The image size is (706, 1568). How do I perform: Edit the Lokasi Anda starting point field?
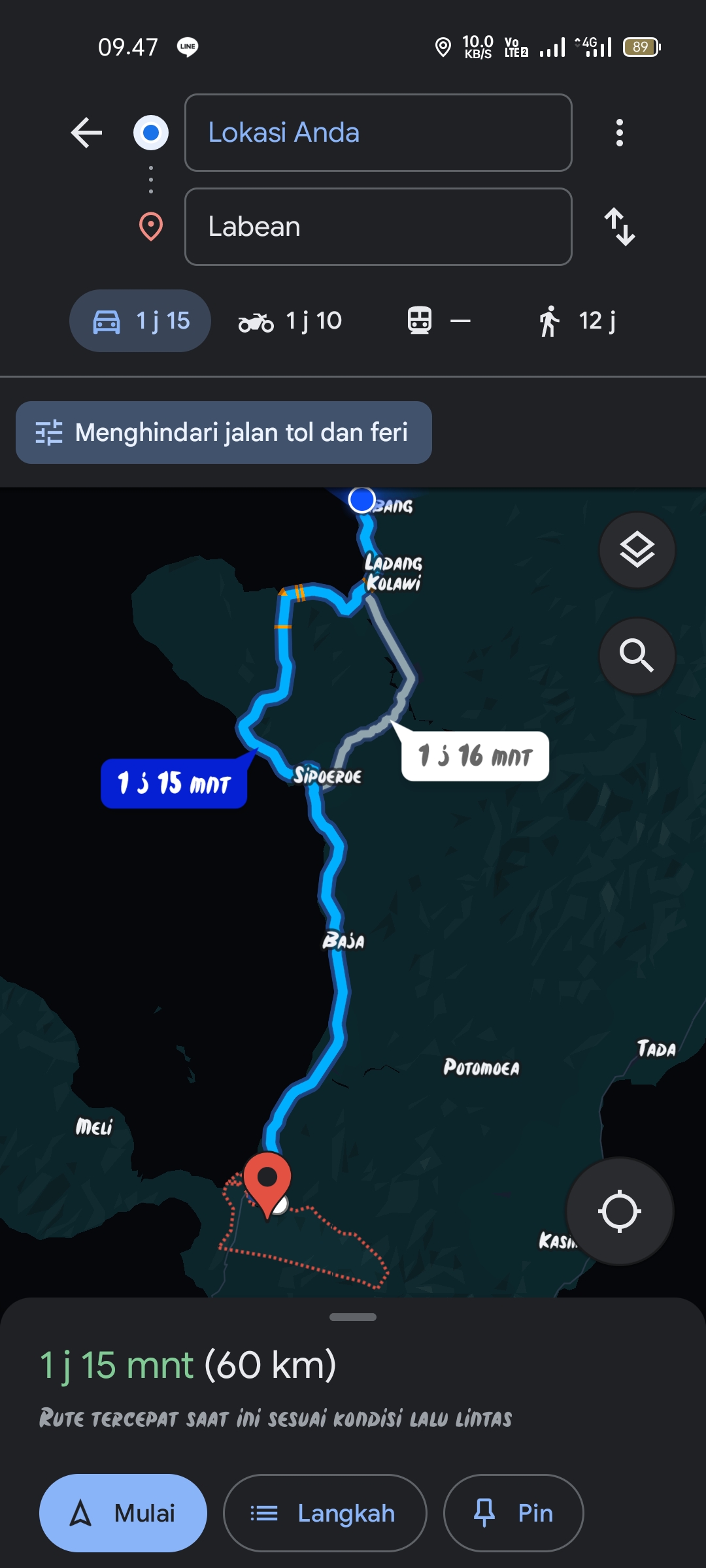(x=378, y=133)
